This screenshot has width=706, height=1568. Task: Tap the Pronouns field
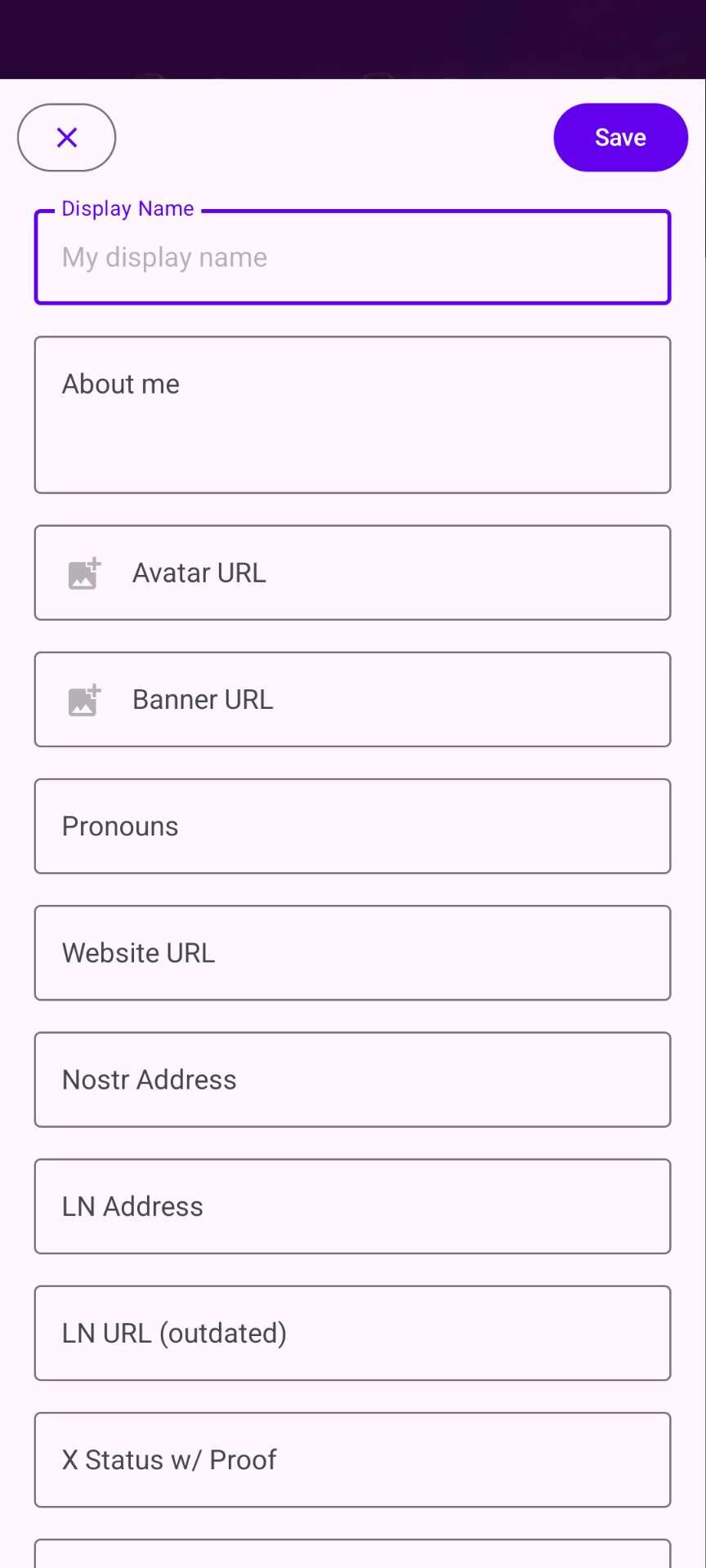[x=352, y=826]
